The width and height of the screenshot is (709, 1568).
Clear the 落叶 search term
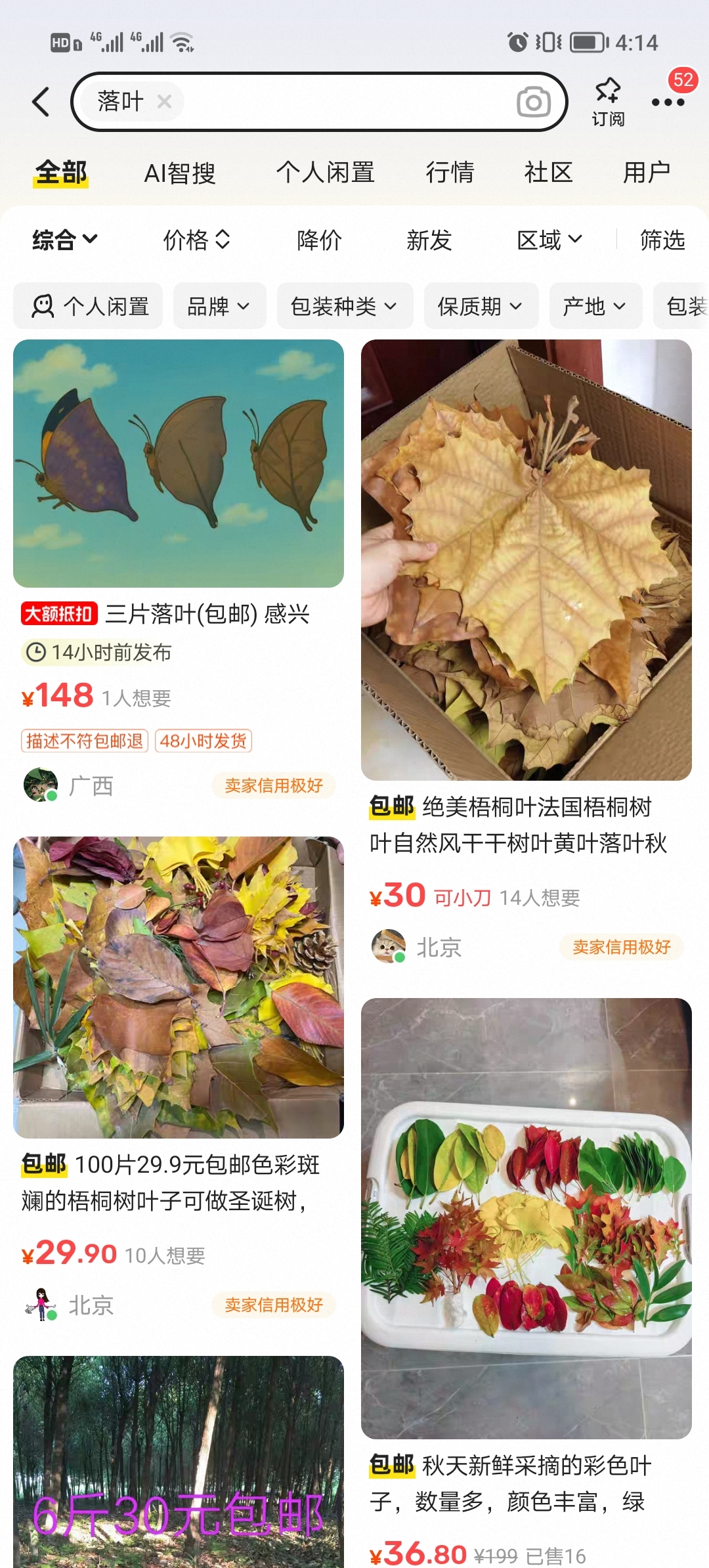(164, 102)
